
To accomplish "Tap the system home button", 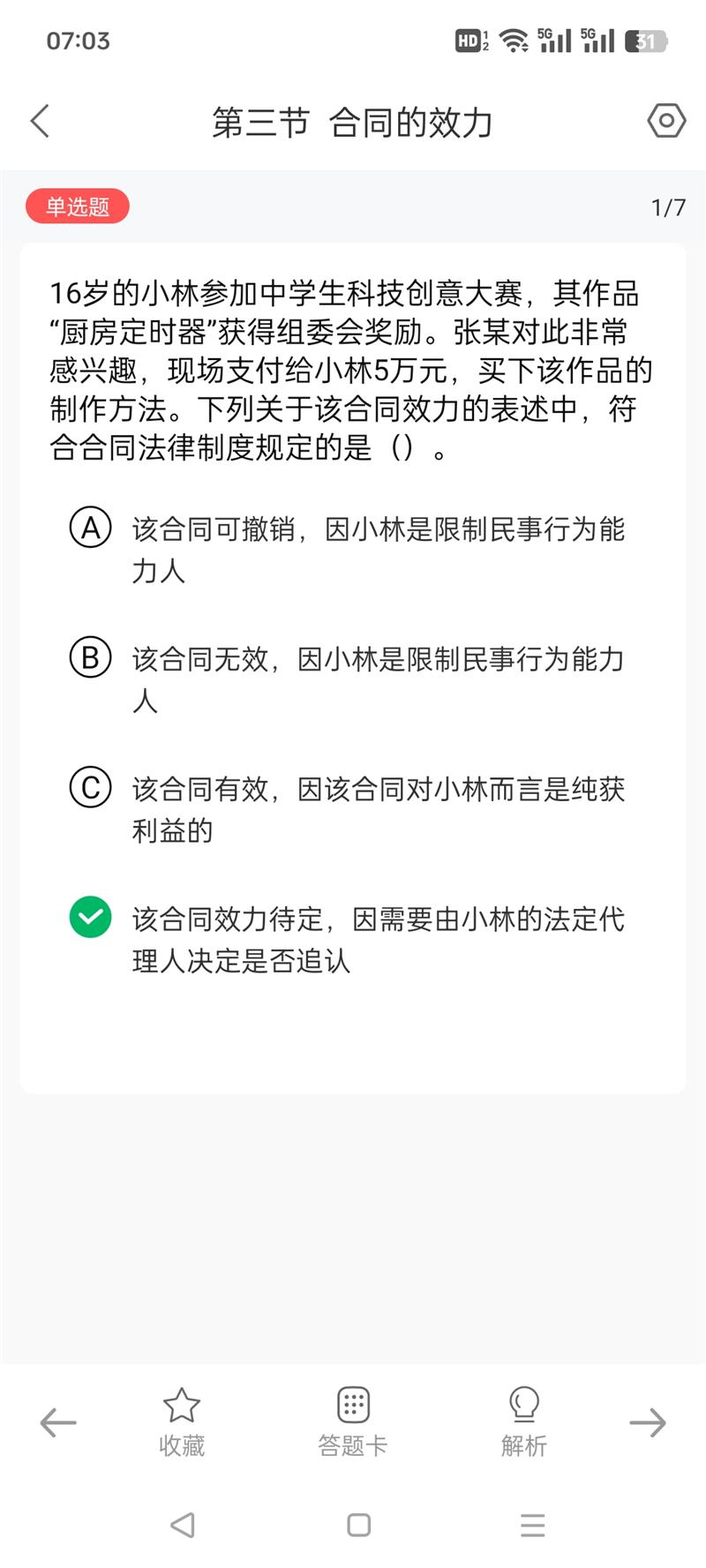I will tap(358, 1525).
